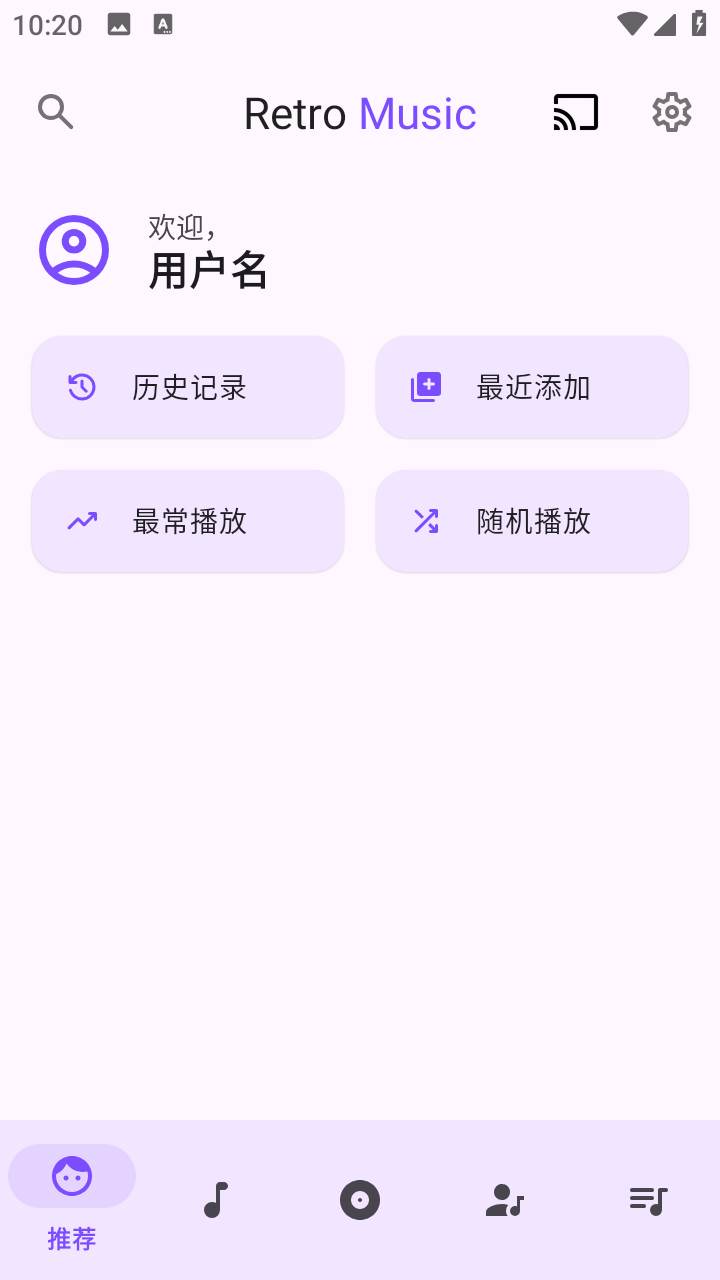Viewport: 720px width, 1280px height.
Task: Open the artists person icon
Action: 504,1199
